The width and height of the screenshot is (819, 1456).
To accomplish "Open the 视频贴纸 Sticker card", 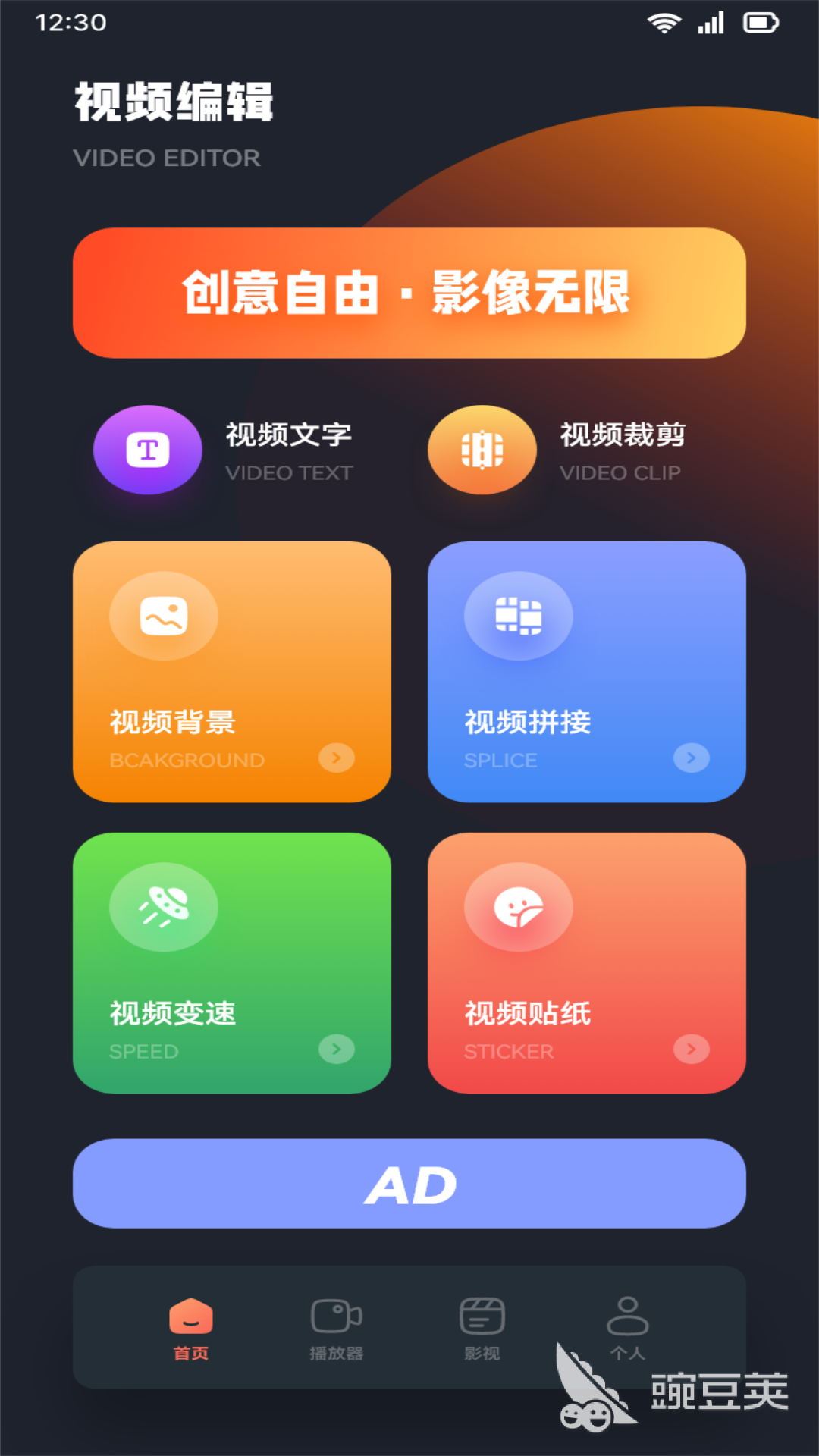I will (586, 962).
